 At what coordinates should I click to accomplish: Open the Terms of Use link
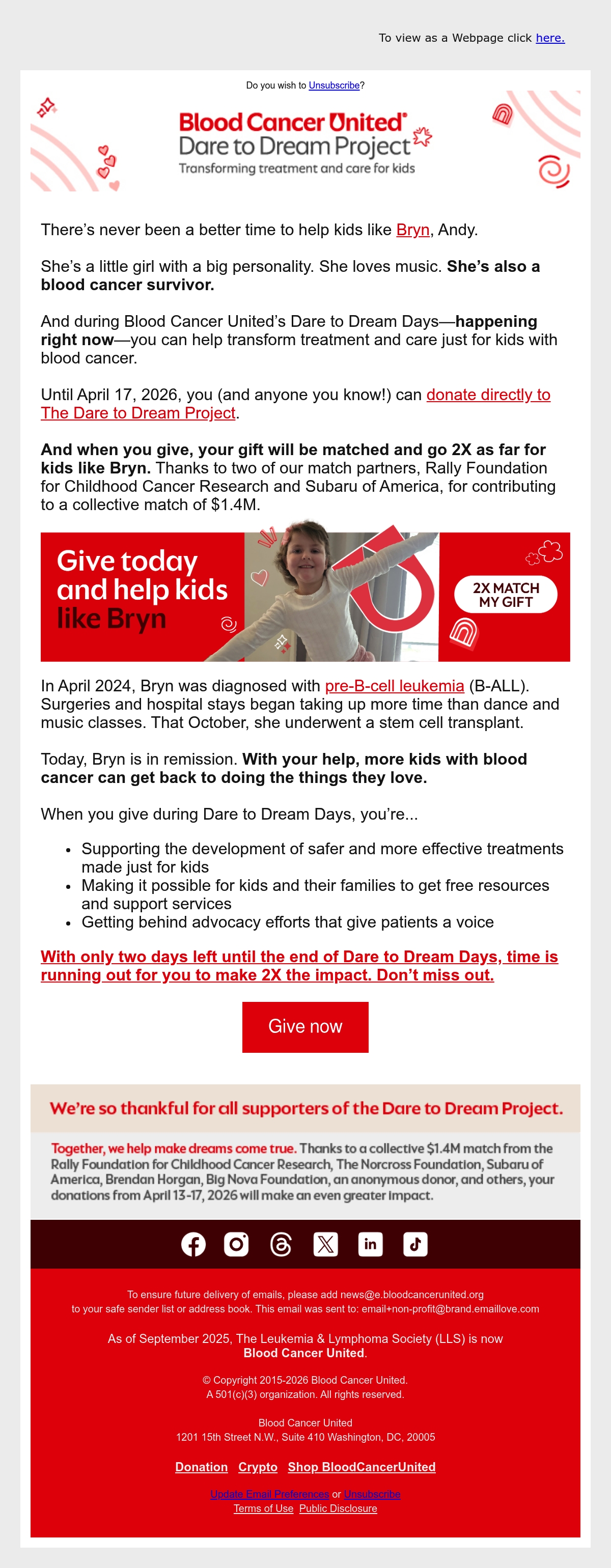point(264,1508)
